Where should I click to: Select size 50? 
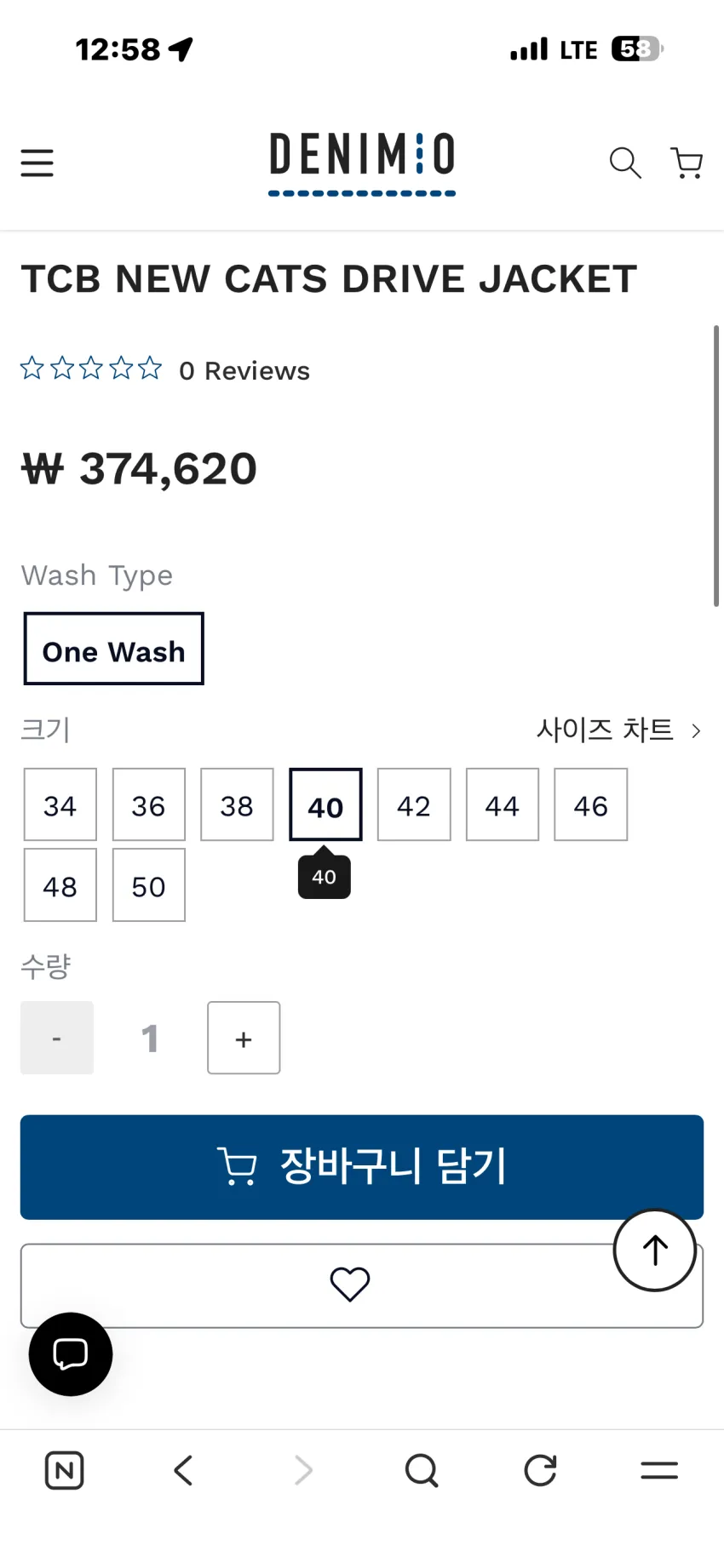[x=149, y=885]
